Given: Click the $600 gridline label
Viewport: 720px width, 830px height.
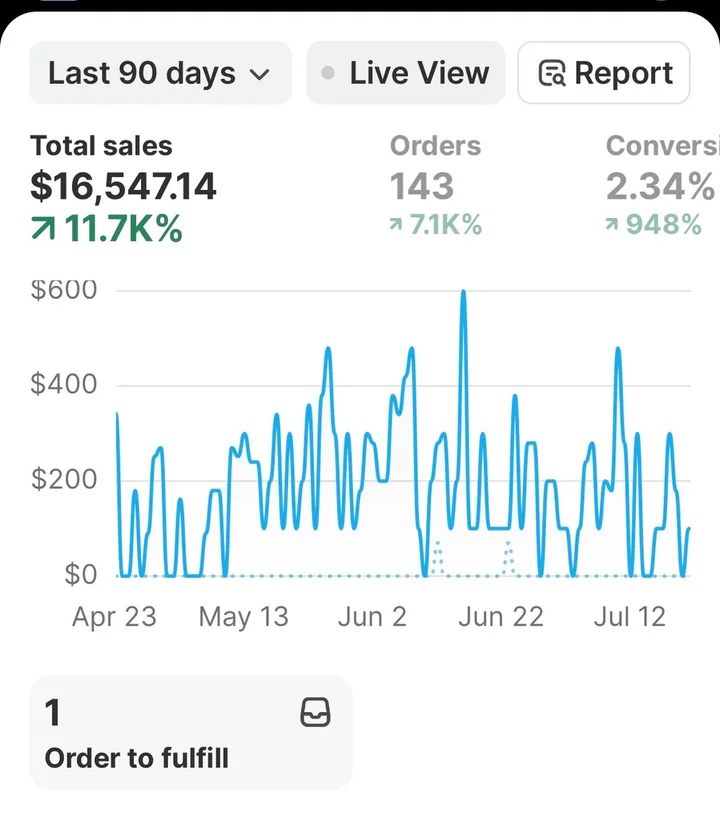Looking at the screenshot, I should pos(63,289).
